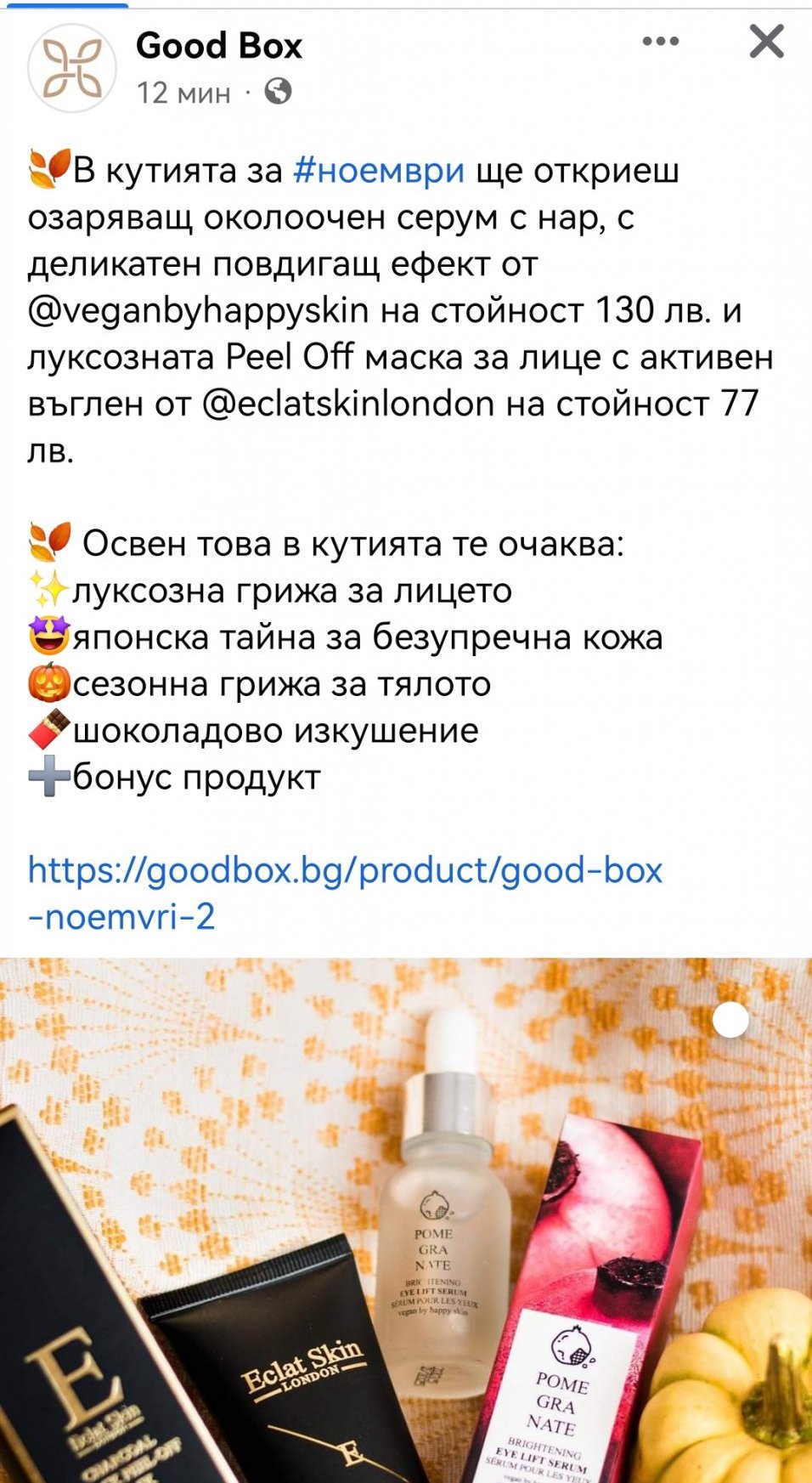Open the Good Box page name
Viewport: 812px width, 1483px height.
pos(219,46)
